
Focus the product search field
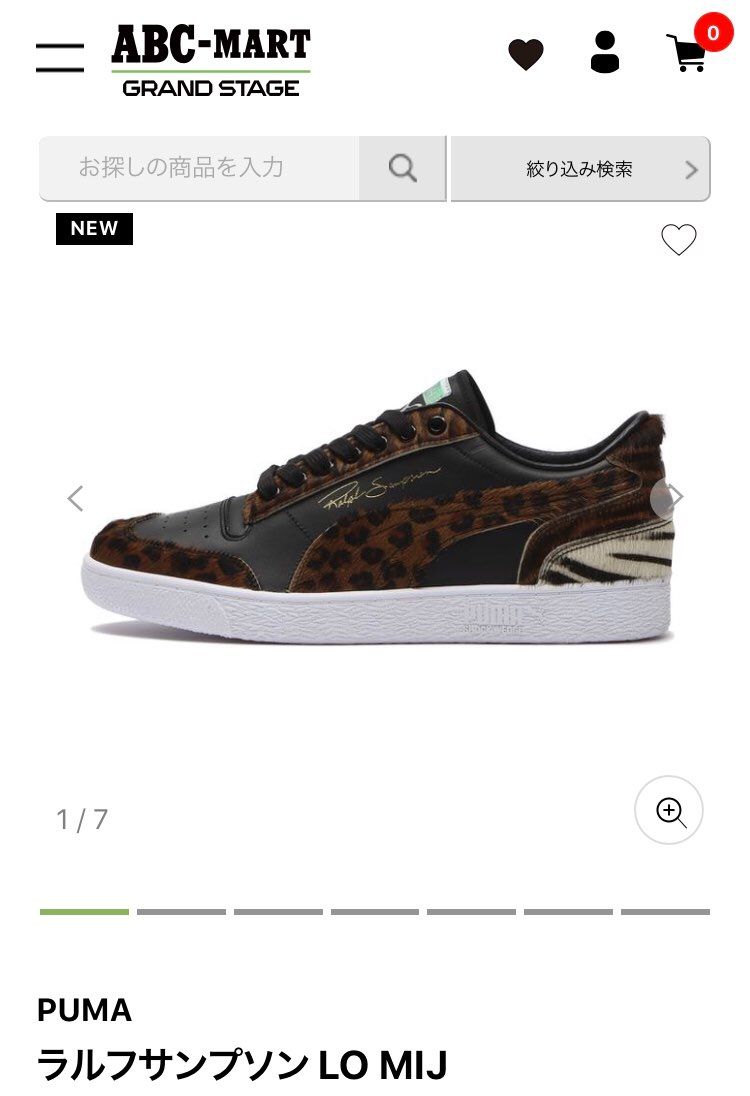tap(200, 168)
